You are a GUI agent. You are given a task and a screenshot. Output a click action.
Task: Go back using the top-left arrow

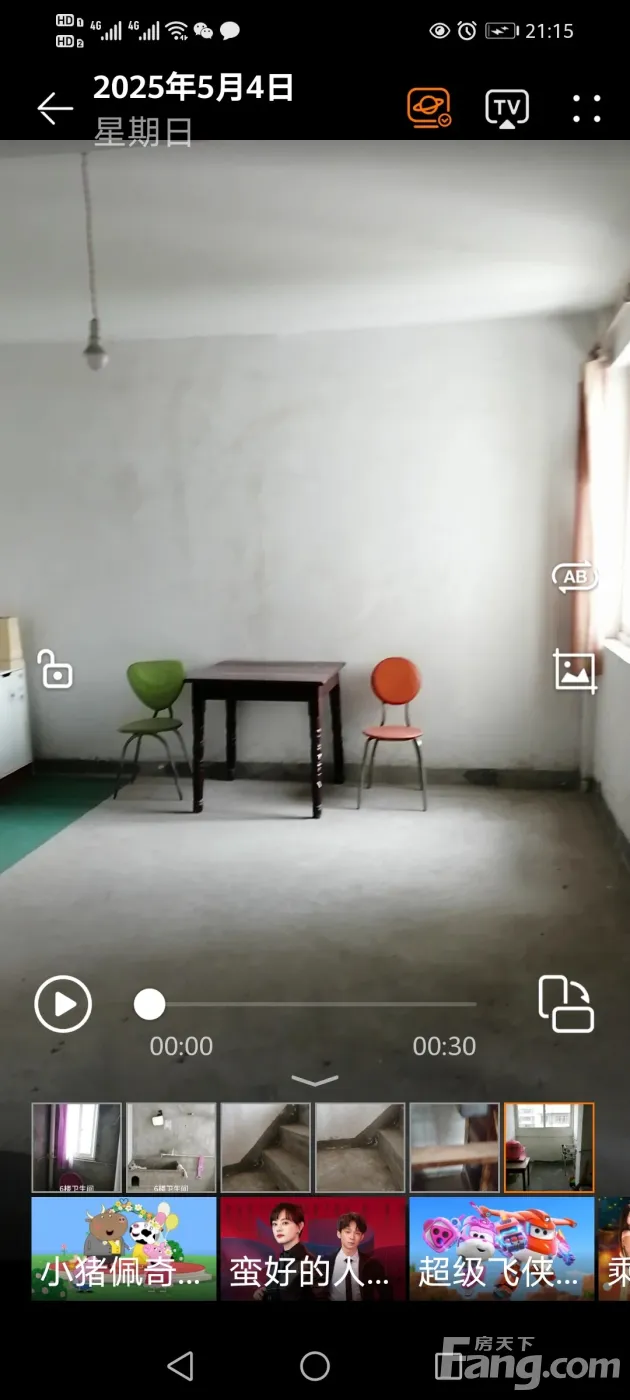click(x=55, y=108)
